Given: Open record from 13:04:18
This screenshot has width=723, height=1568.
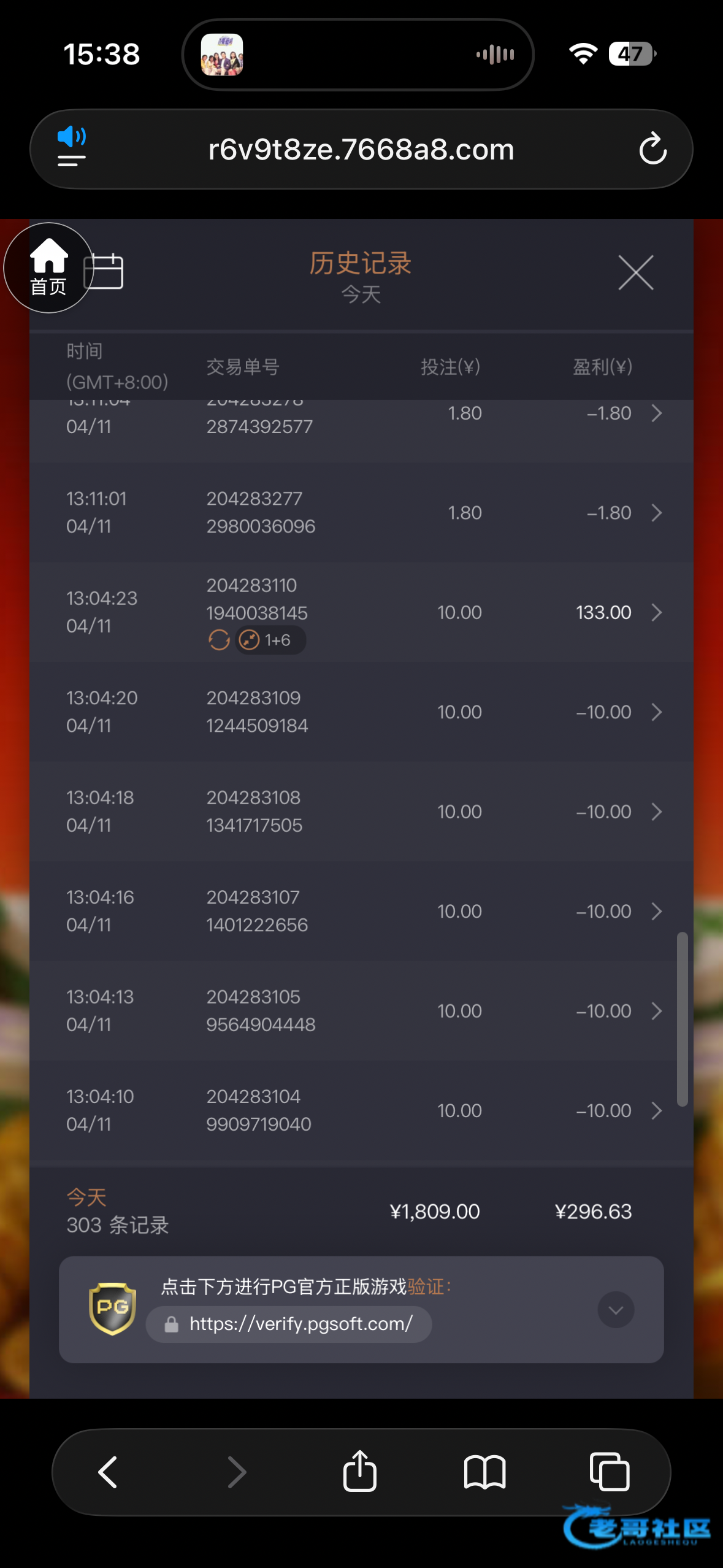Looking at the screenshot, I should (x=361, y=811).
